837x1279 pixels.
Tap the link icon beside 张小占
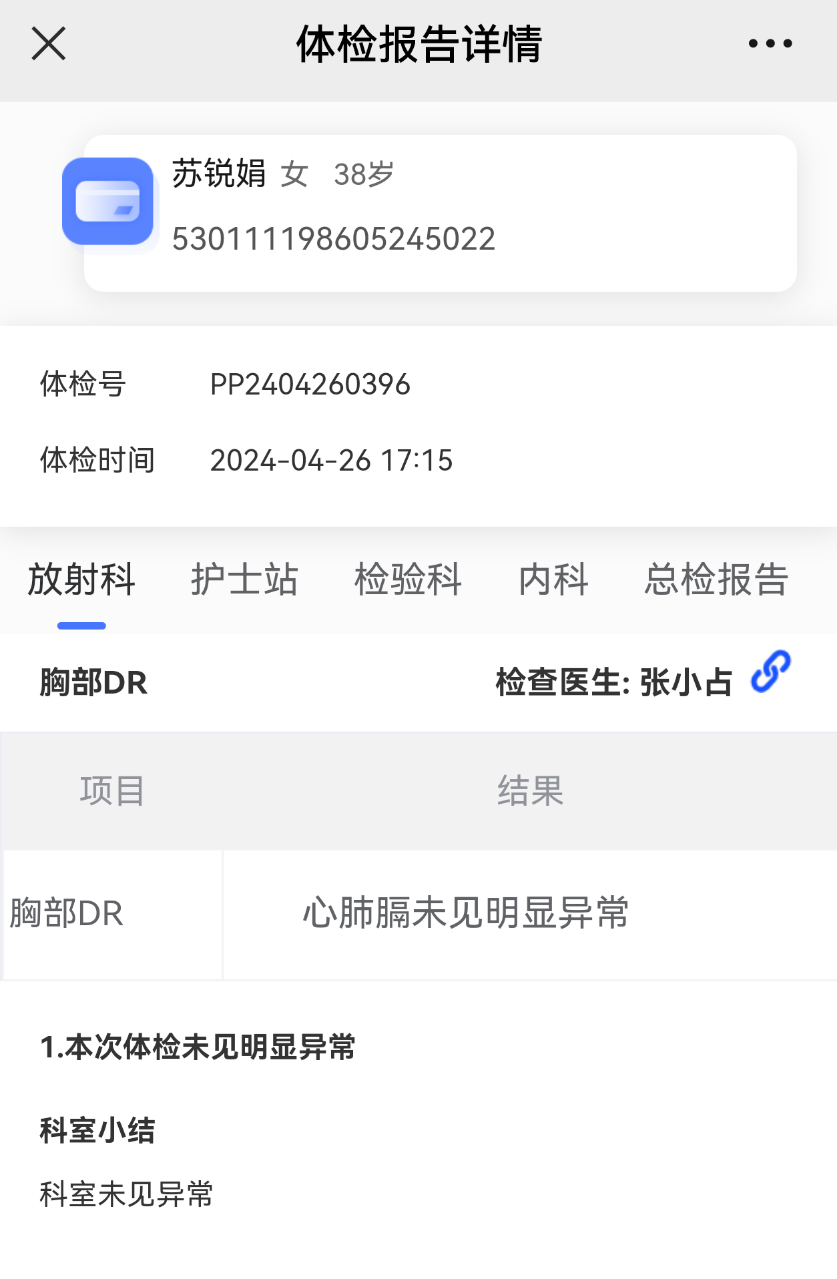pyautogui.click(x=771, y=671)
